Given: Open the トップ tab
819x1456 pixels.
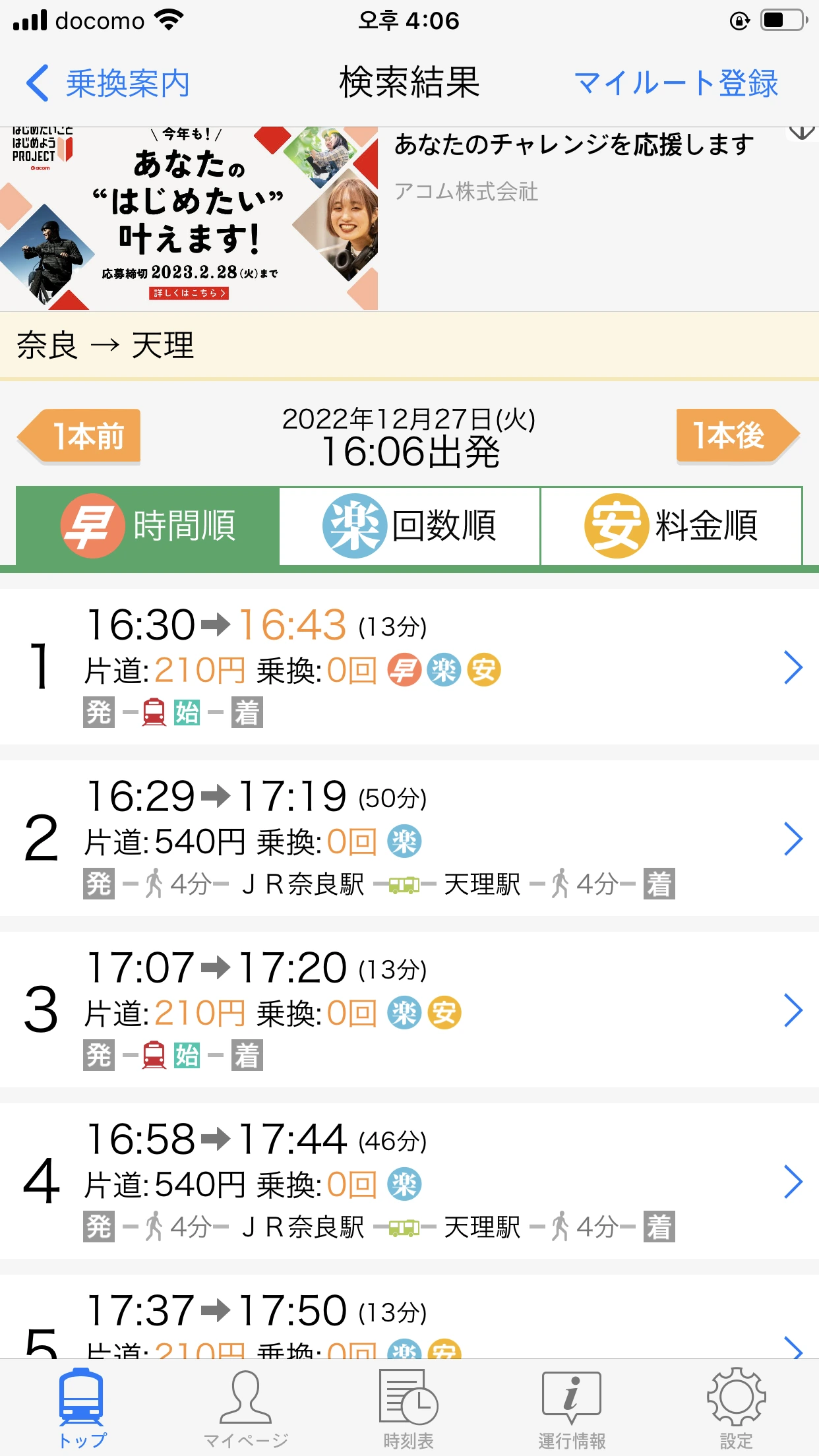Looking at the screenshot, I should (x=82, y=1408).
